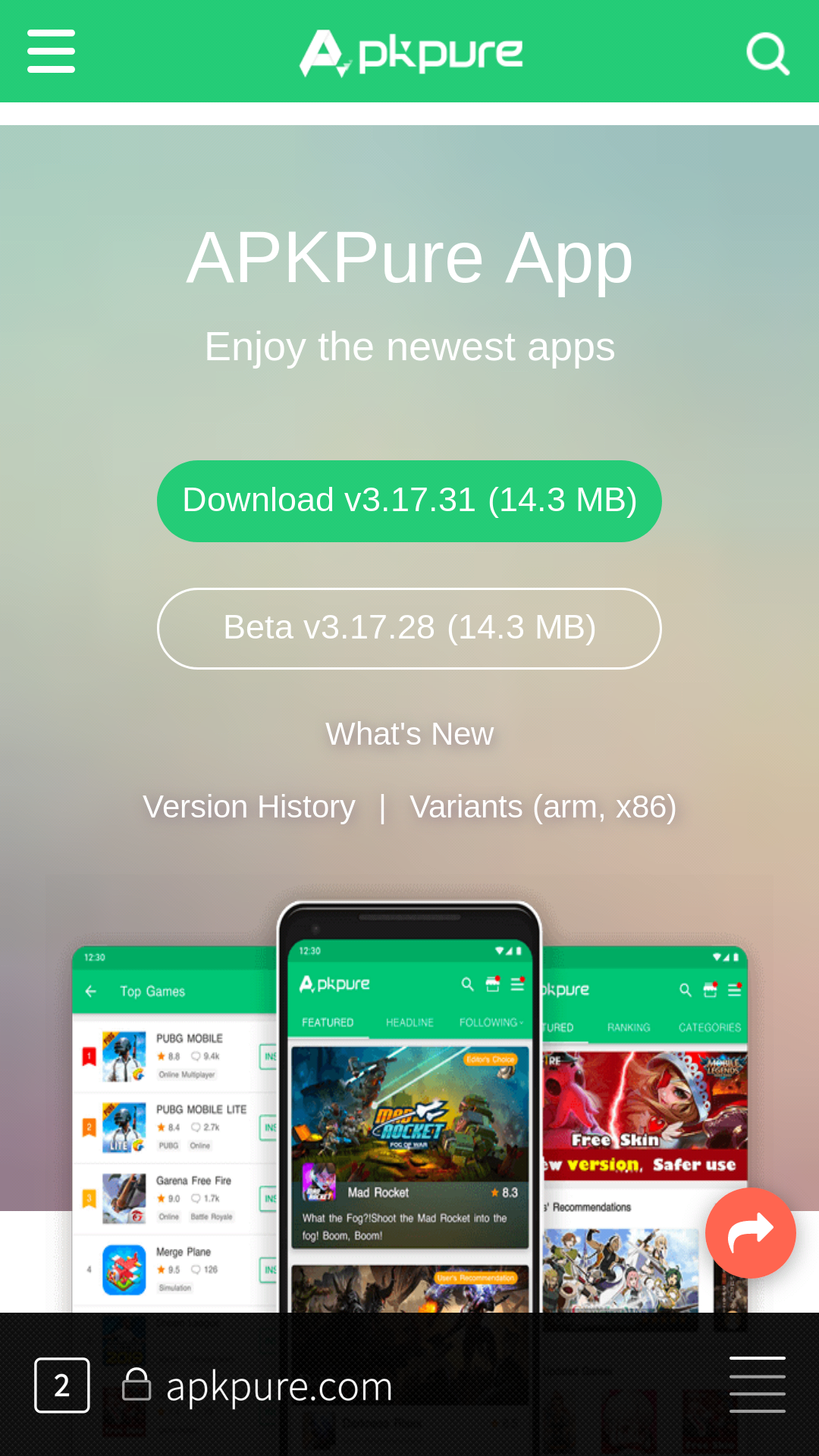Open the hamburger menu

(x=51, y=52)
